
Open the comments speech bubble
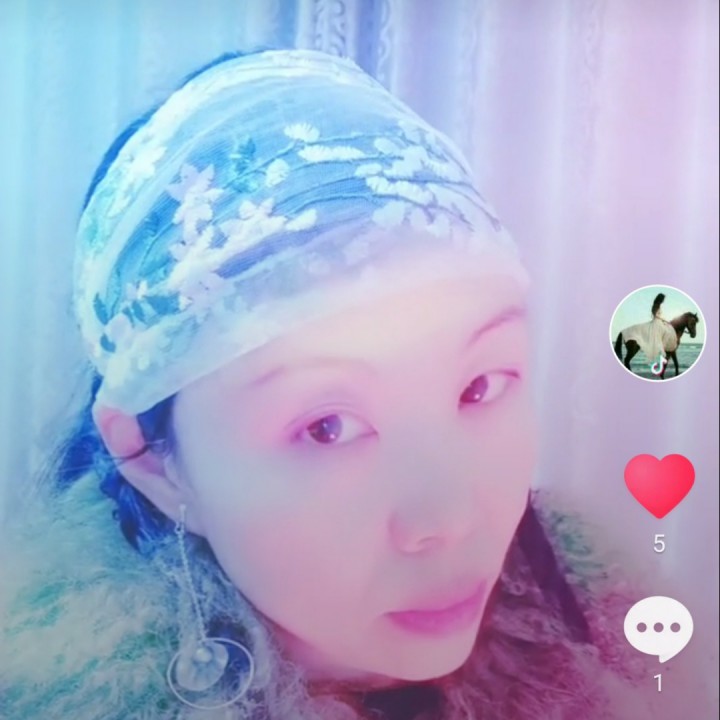coord(658,630)
